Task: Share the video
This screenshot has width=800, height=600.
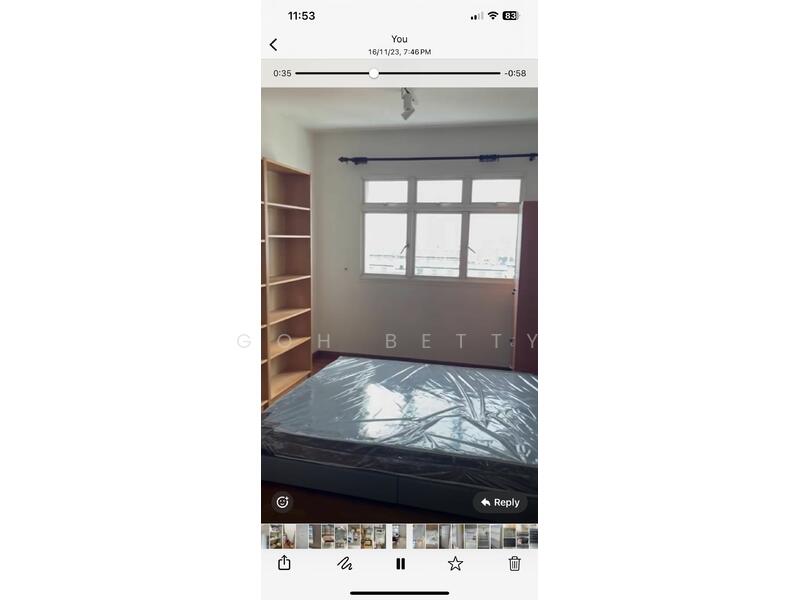Action: tap(284, 563)
